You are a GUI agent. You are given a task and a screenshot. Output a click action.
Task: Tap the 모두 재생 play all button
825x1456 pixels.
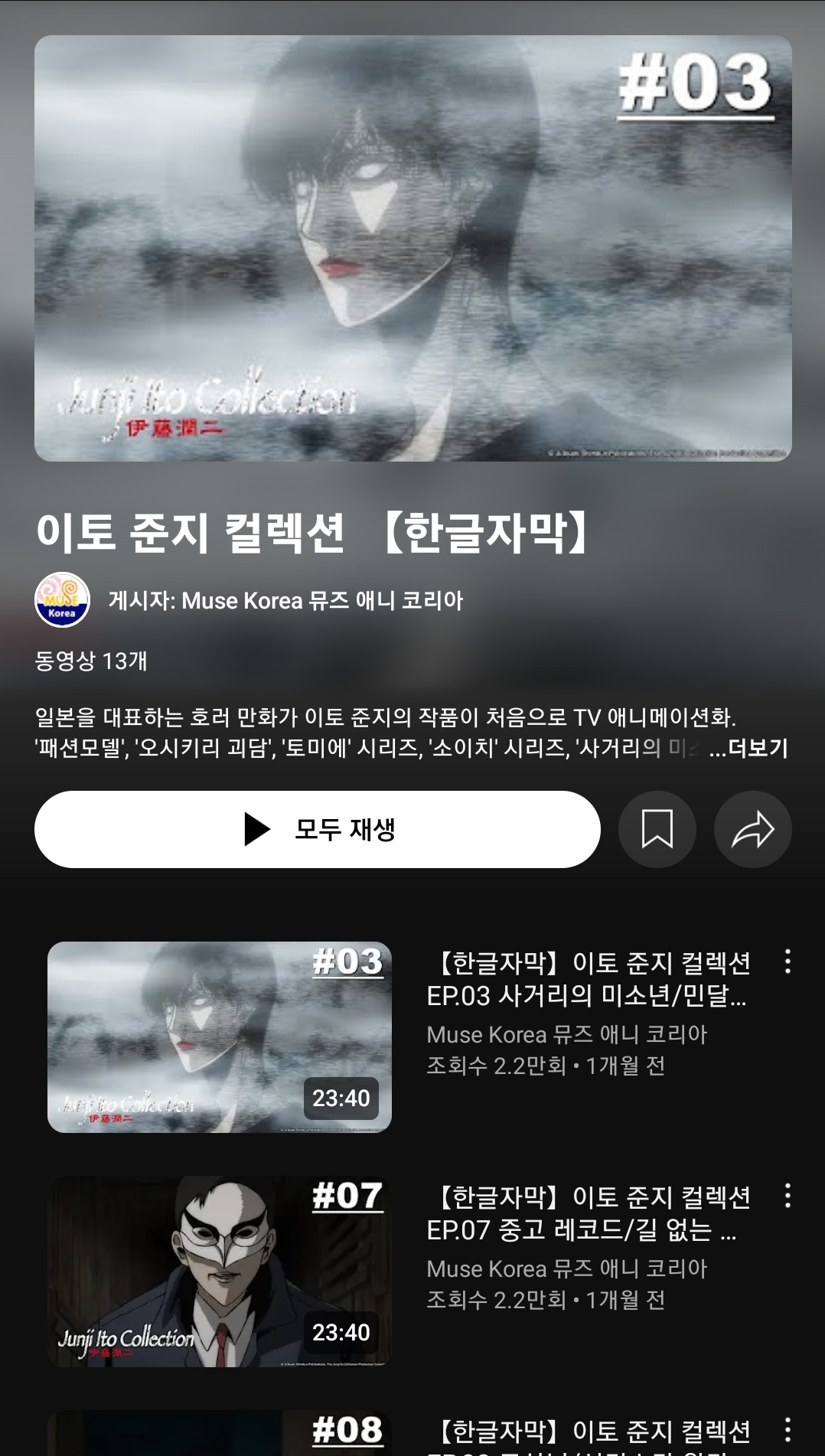click(x=317, y=829)
